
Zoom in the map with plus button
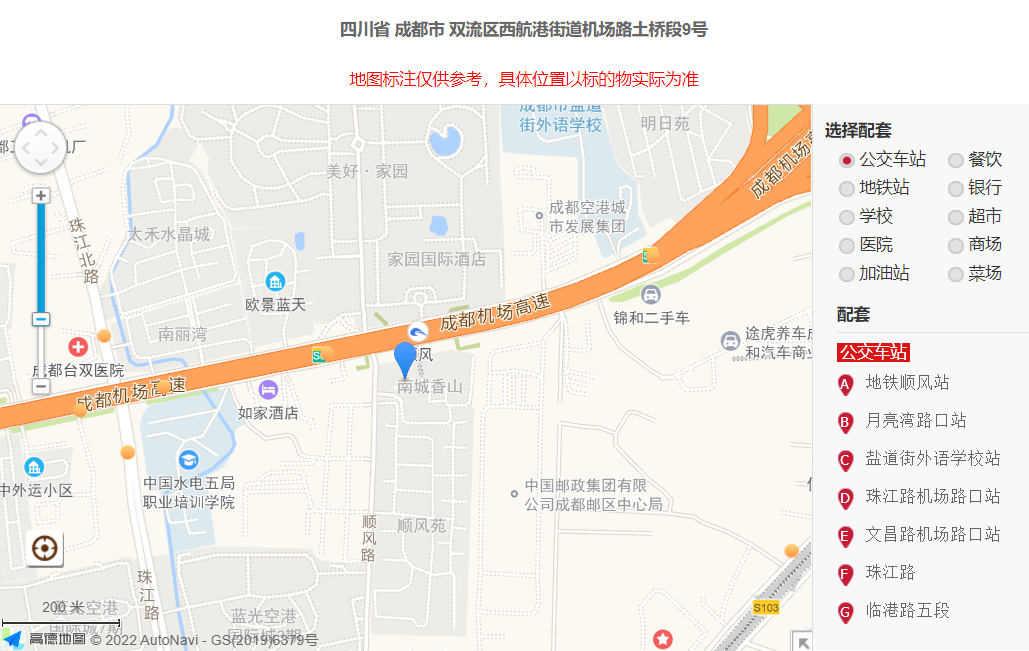pyautogui.click(x=41, y=196)
